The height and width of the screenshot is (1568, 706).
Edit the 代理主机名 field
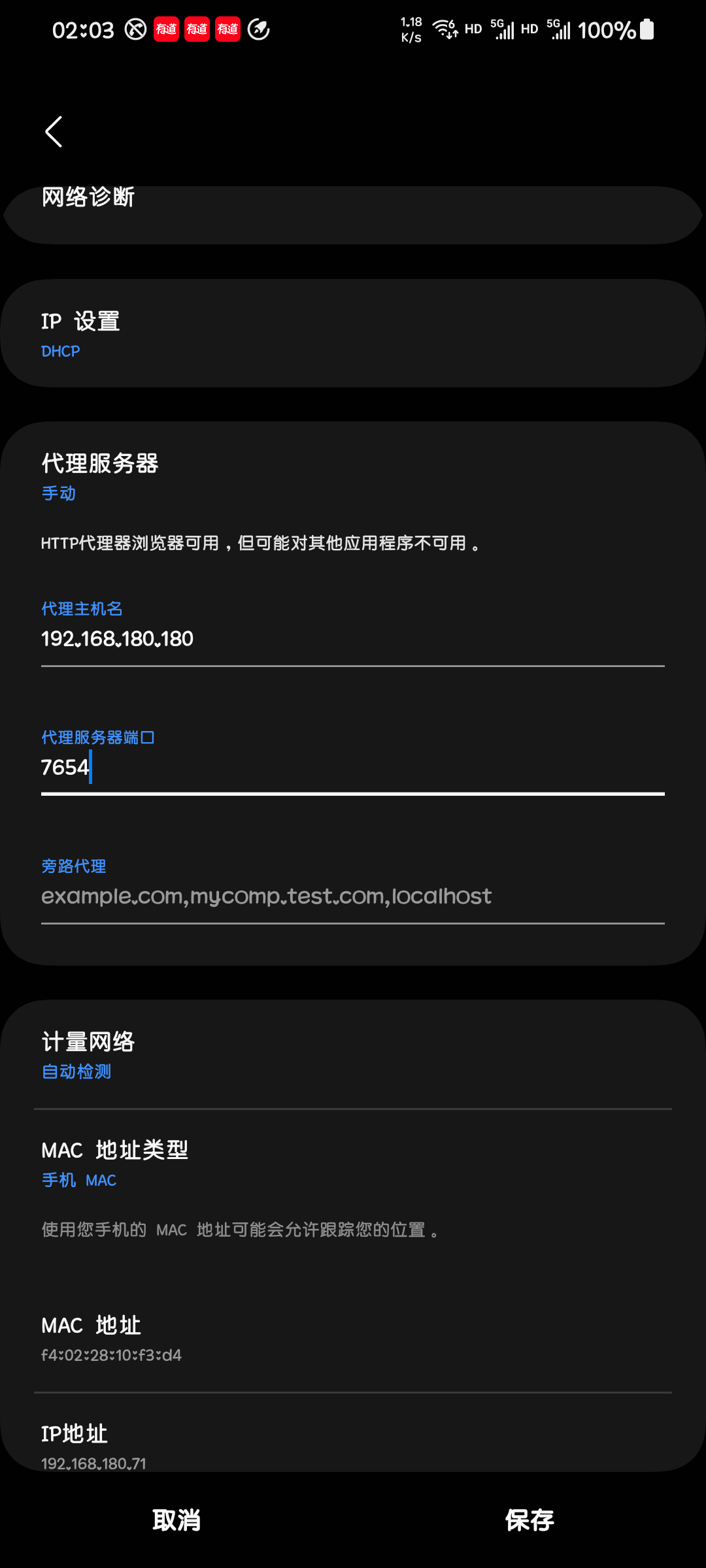coord(353,639)
